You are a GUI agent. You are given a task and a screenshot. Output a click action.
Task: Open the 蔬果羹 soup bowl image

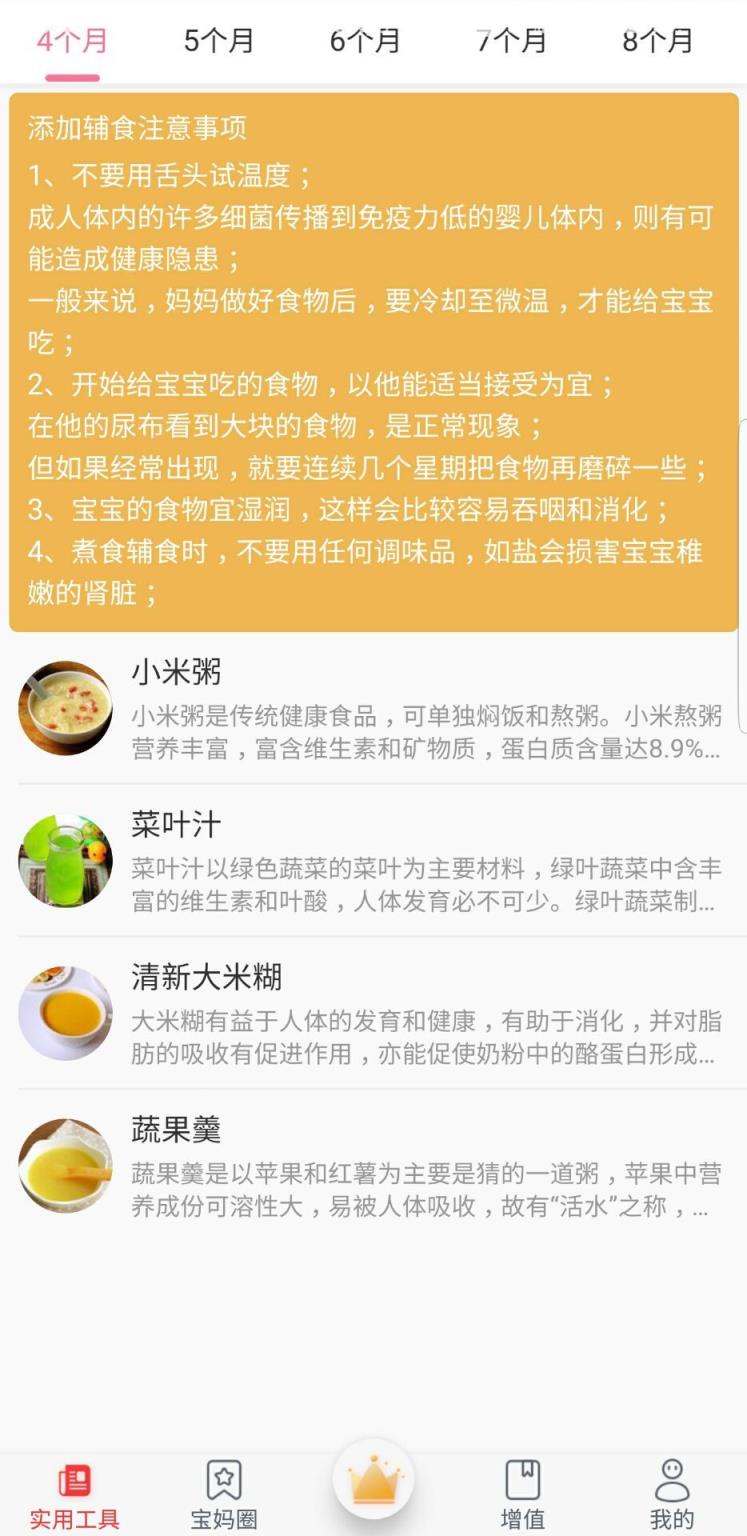(x=65, y=1163)
